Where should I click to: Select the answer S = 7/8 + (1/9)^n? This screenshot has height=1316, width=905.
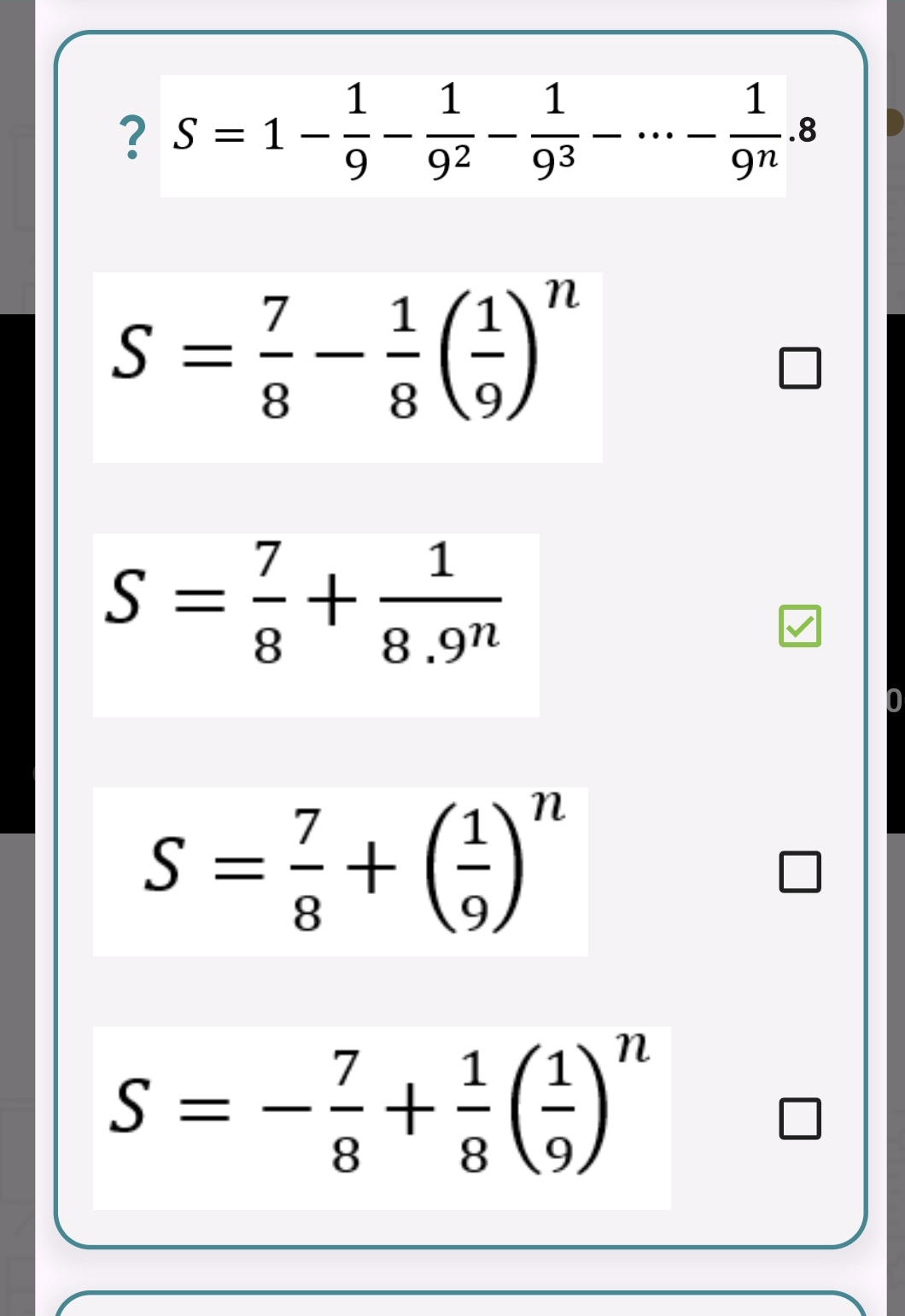pyautogui.click(x=800, y=872)
